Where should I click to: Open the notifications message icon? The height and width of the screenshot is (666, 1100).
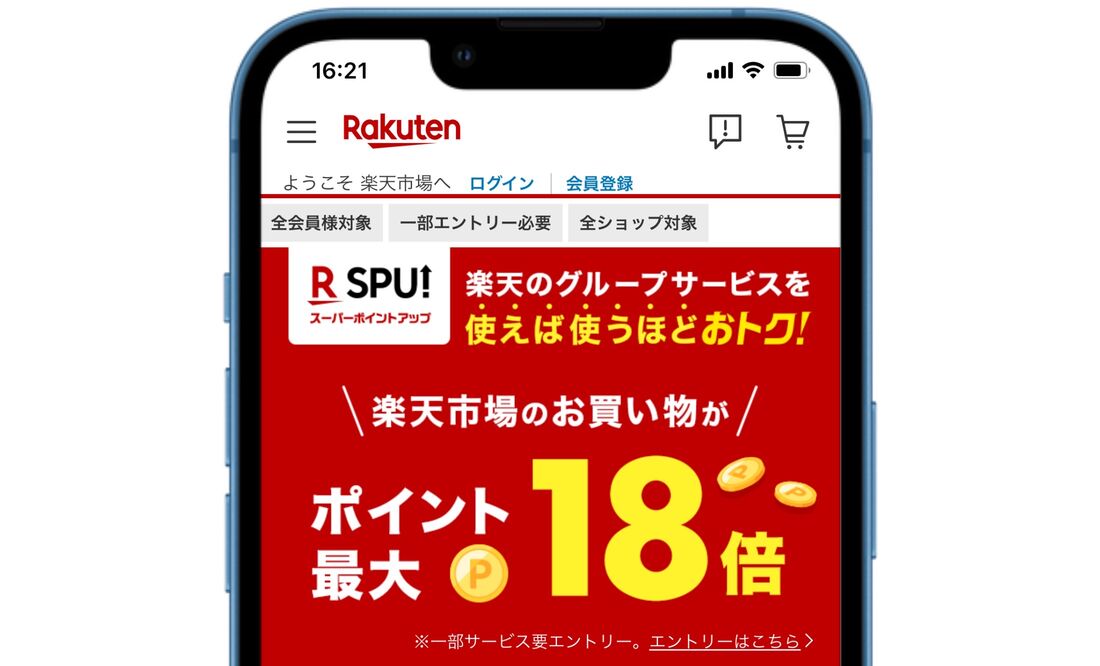click(725, 131)
